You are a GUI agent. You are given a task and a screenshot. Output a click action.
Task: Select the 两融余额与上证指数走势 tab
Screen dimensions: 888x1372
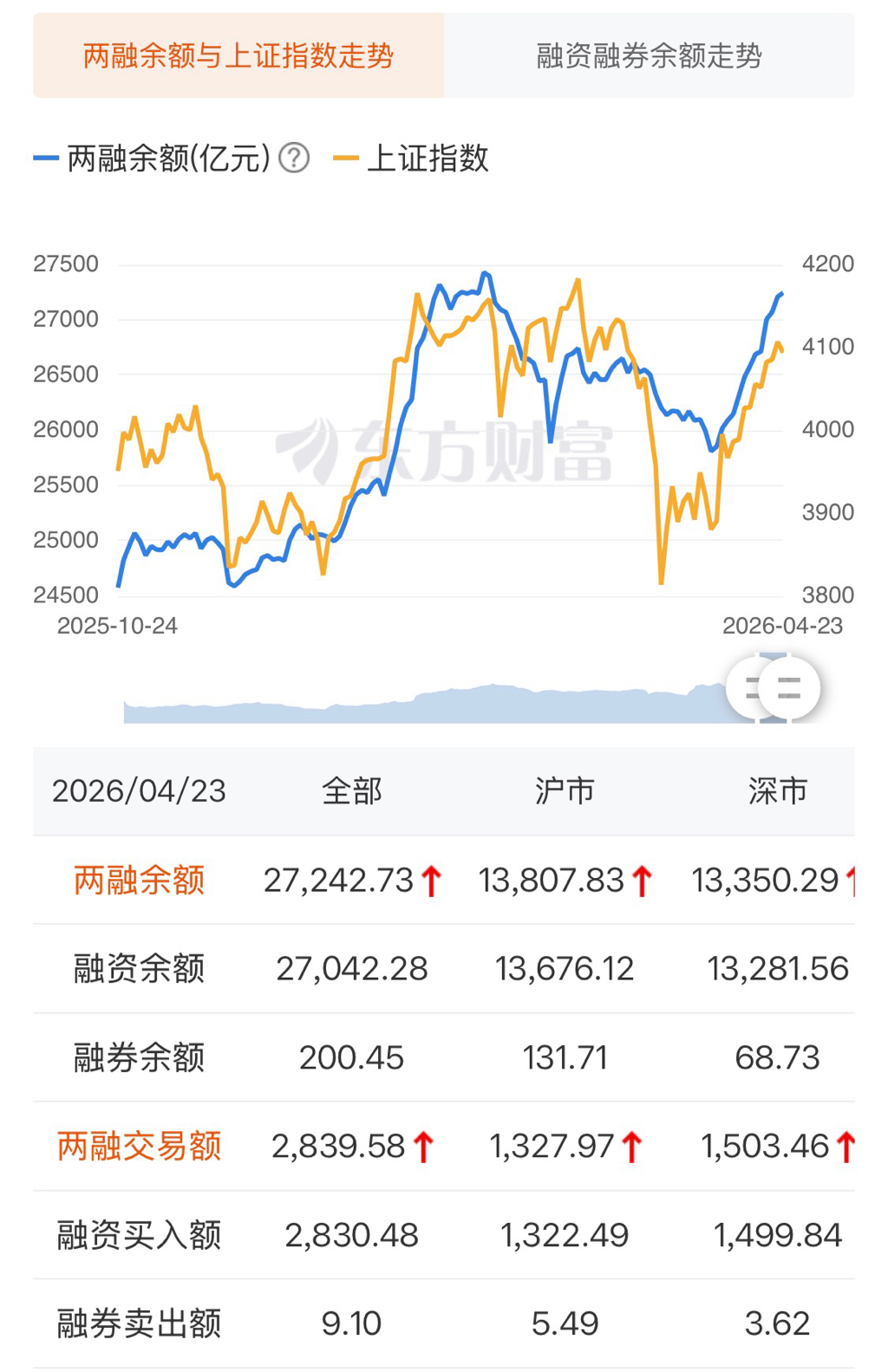238,56
